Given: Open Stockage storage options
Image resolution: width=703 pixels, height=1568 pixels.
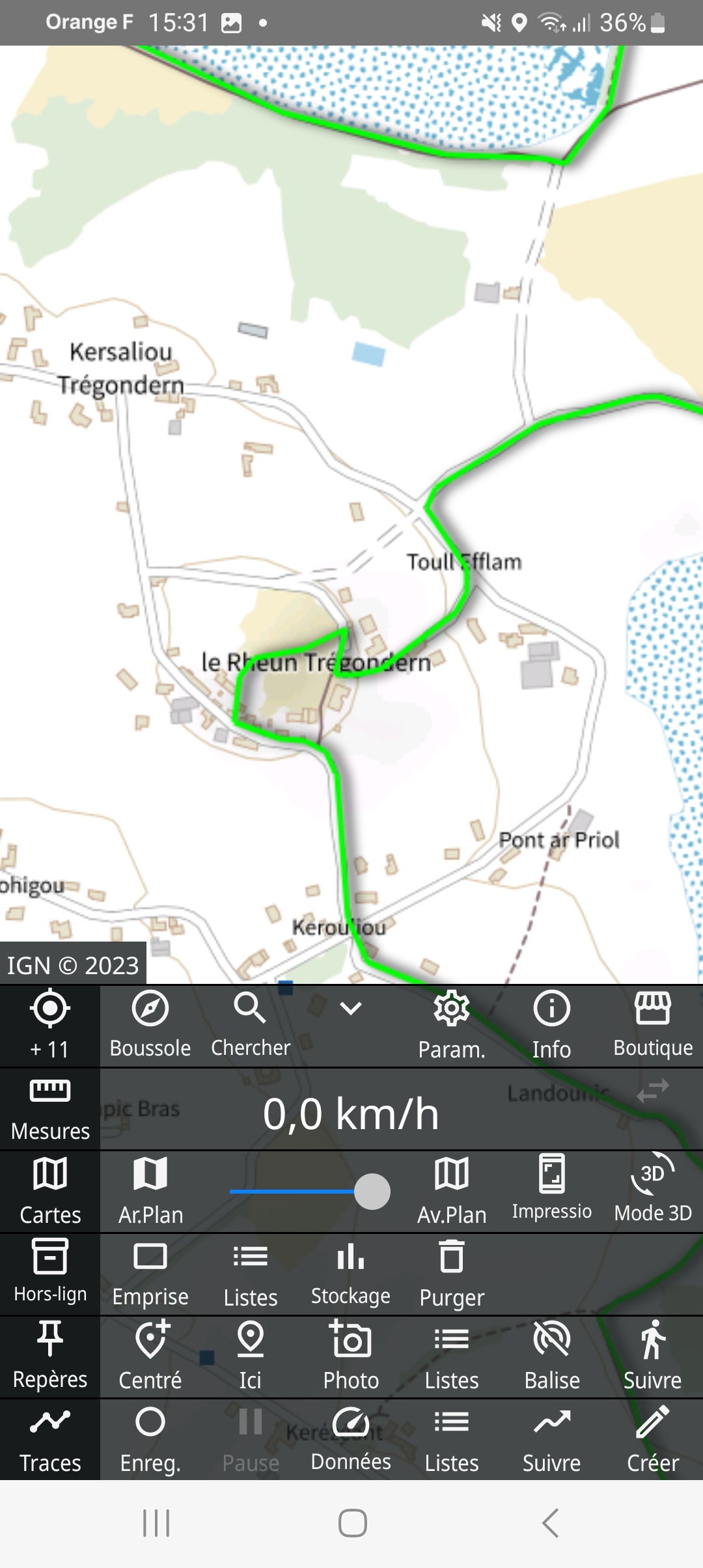Looking at the screenshot, I should click(351, 1274).
